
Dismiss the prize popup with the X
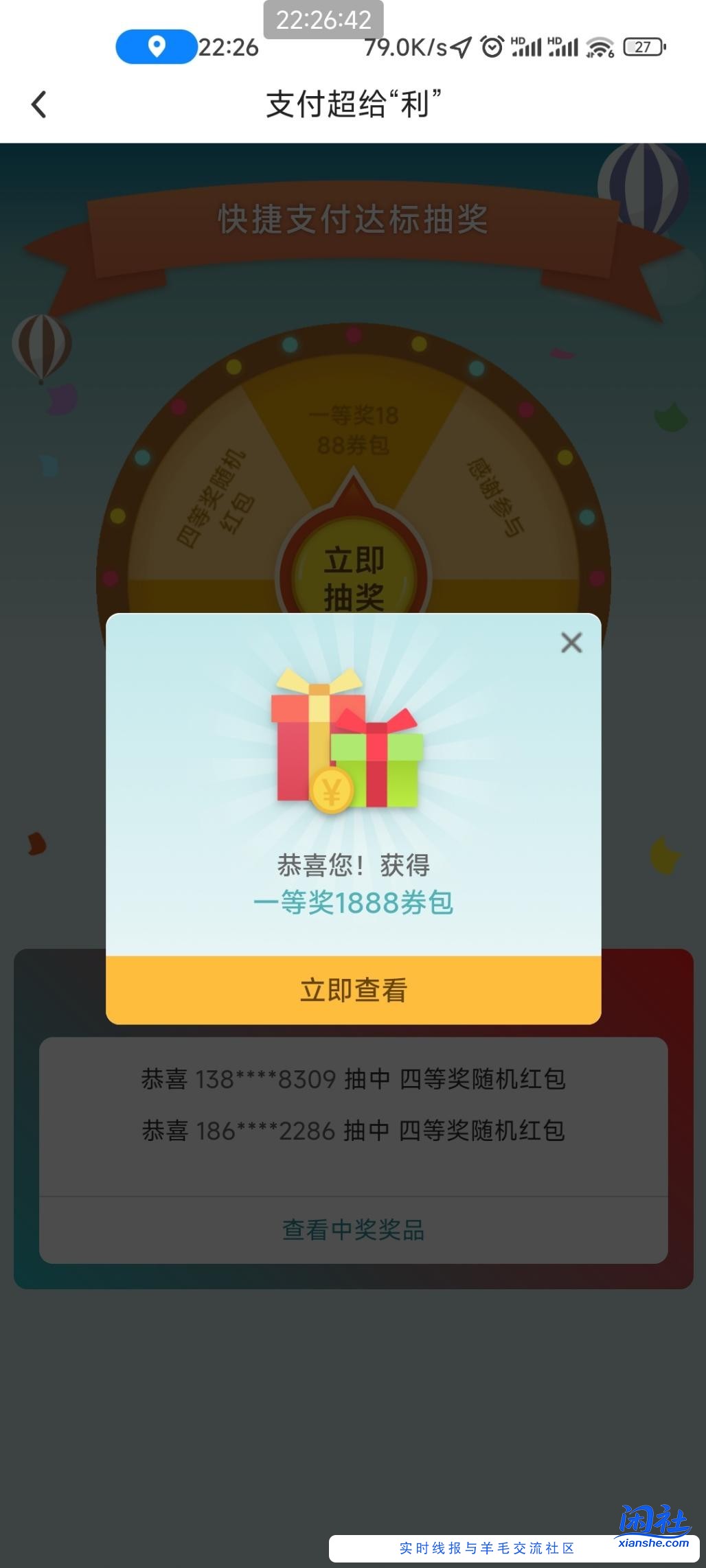572,643
